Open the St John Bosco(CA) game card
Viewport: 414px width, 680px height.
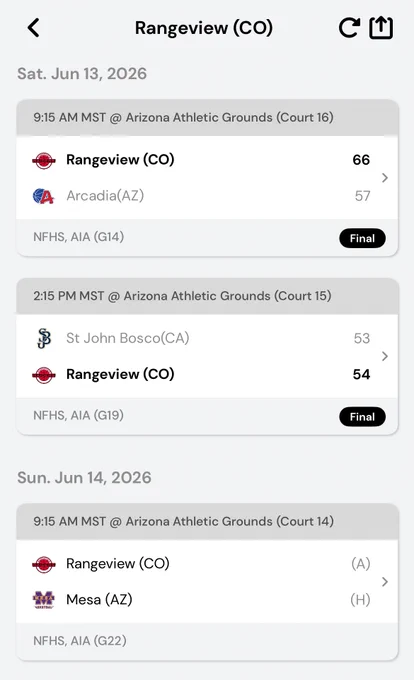(207, 356)
